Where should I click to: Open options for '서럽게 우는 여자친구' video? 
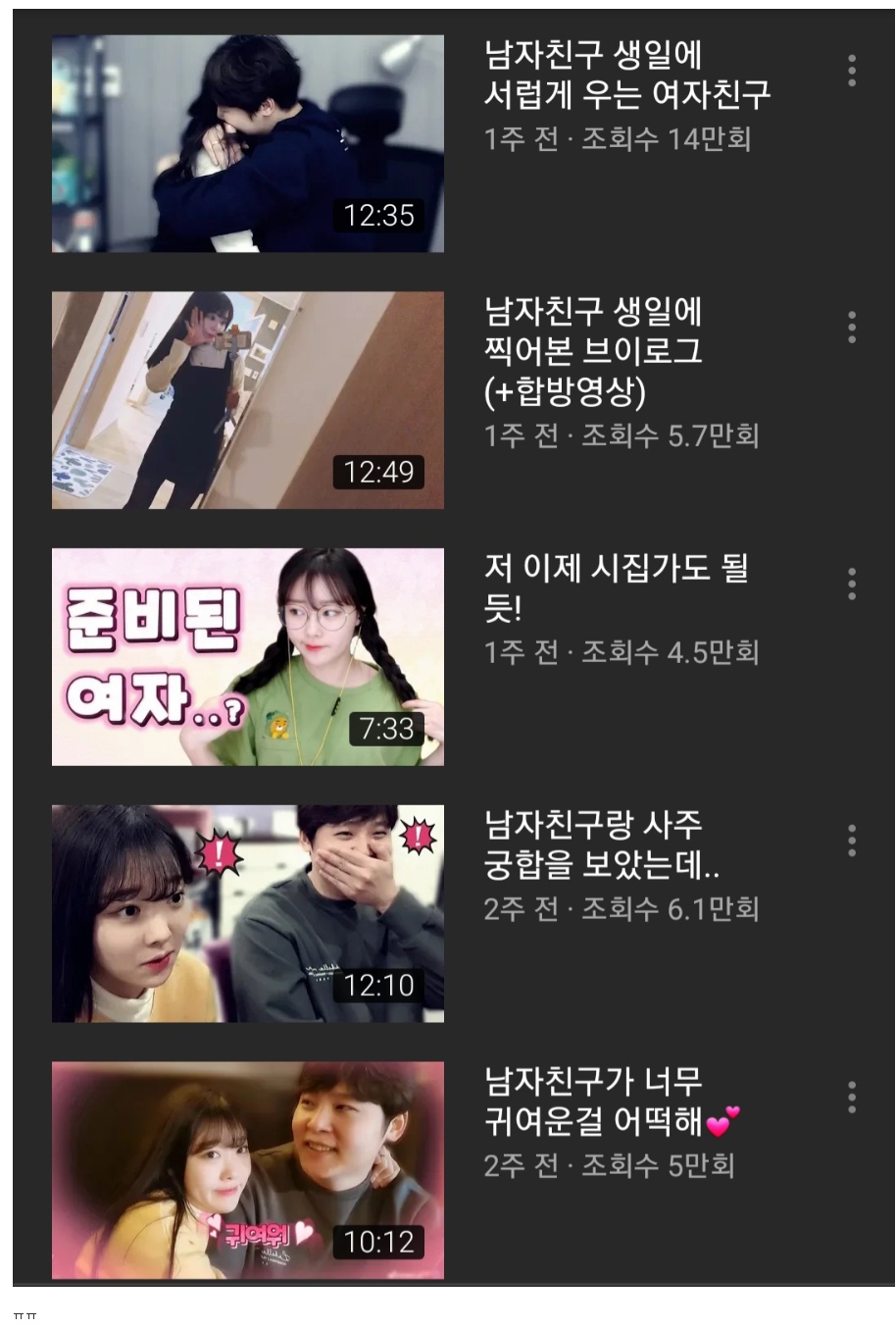(851, 71)
